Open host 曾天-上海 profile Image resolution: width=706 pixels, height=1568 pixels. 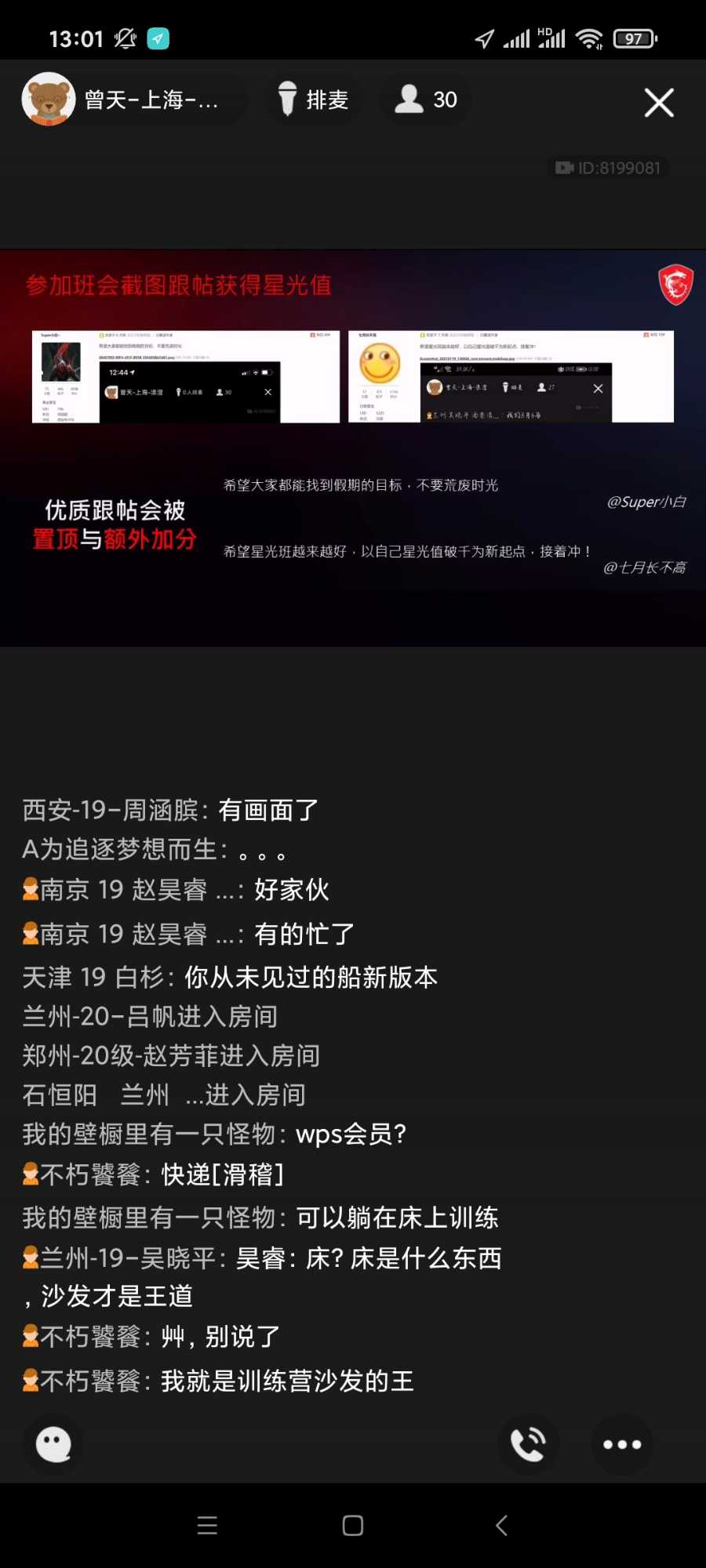point(126,100)
